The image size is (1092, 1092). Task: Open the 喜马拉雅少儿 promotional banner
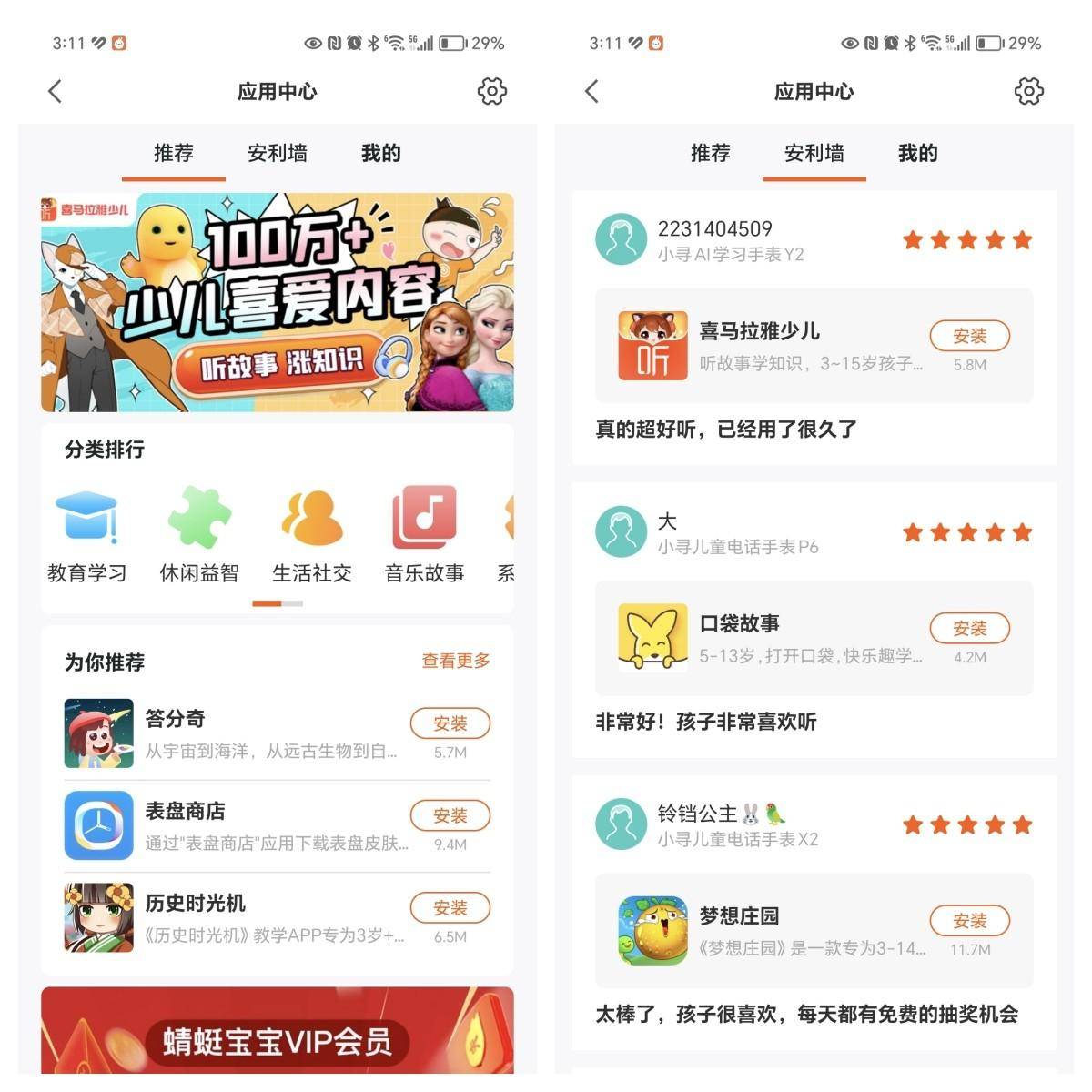[x=277, y=302]
